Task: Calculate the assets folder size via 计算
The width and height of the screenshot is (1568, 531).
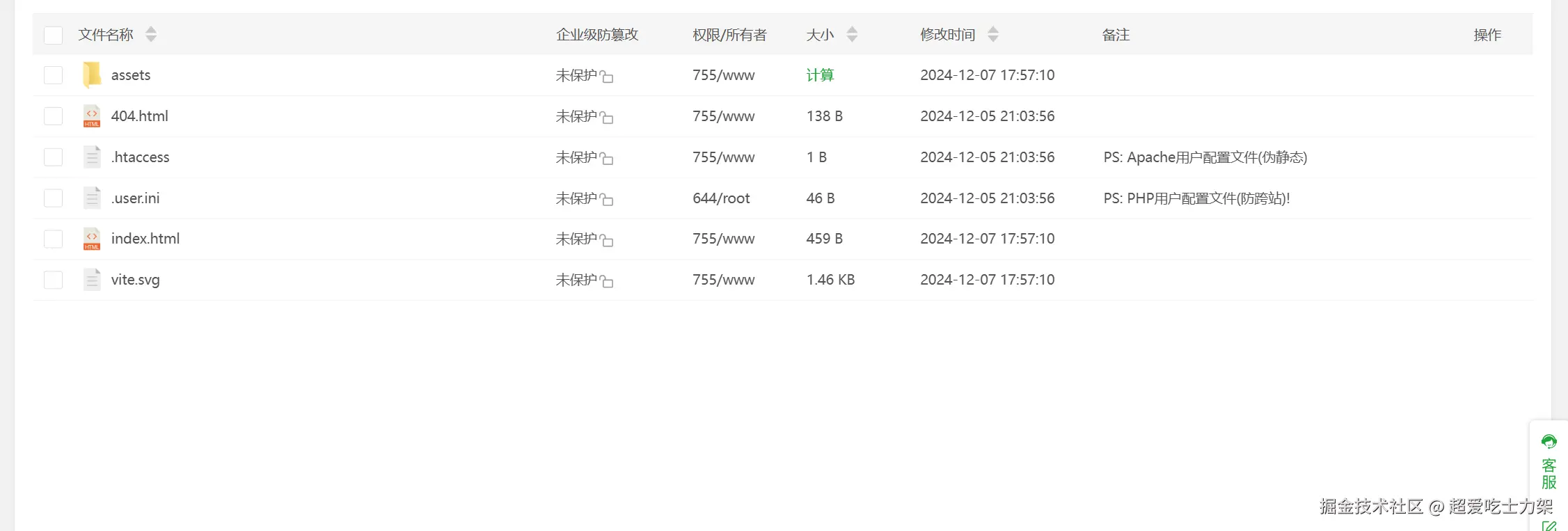Action: click(x=820, y=75)
